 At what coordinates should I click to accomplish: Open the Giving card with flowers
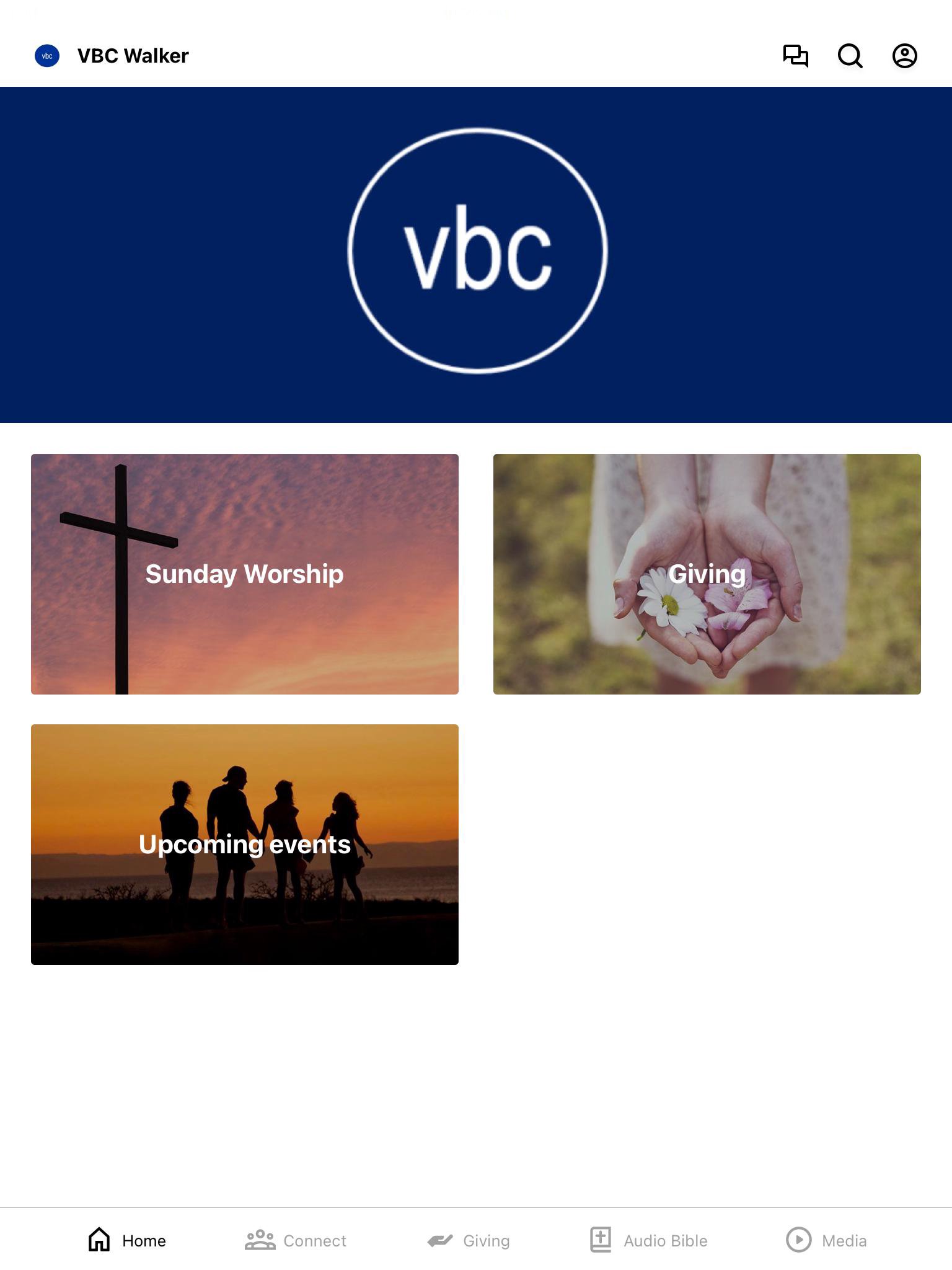pos(707,574)
